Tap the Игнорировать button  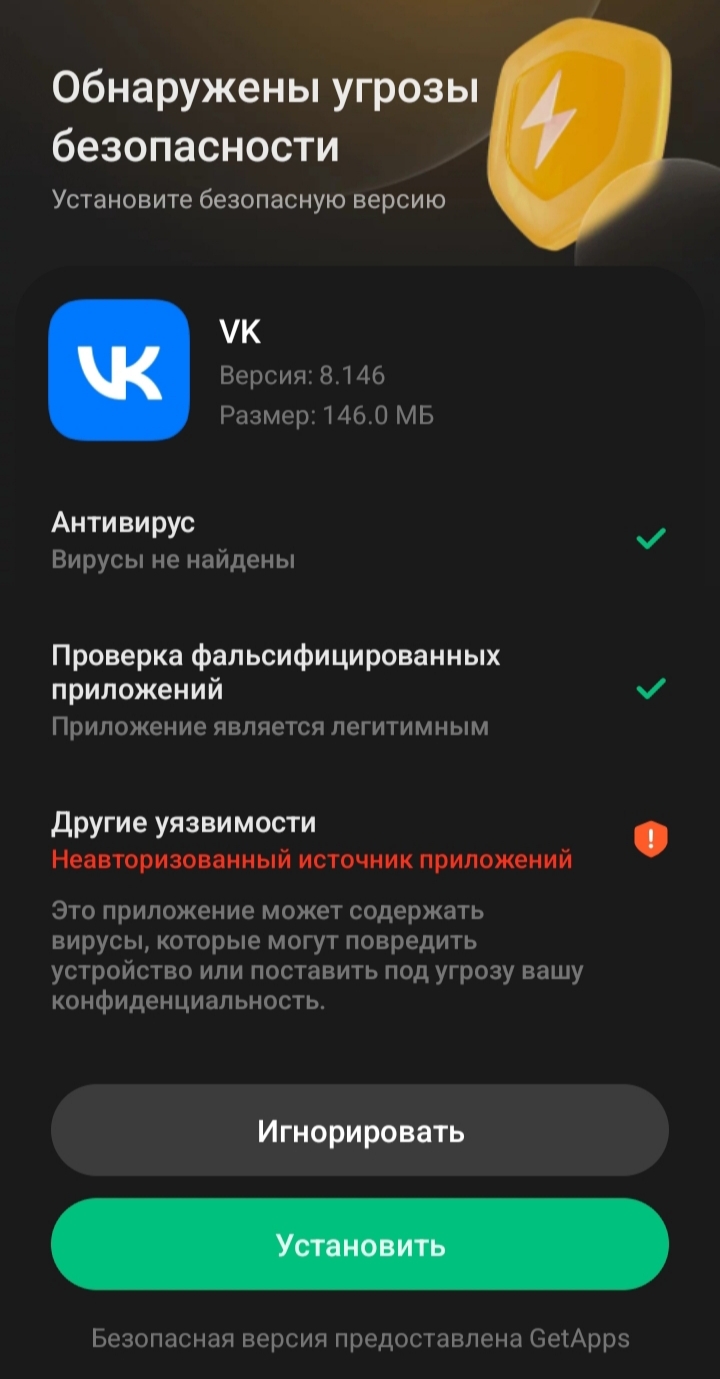[360, 1131]
